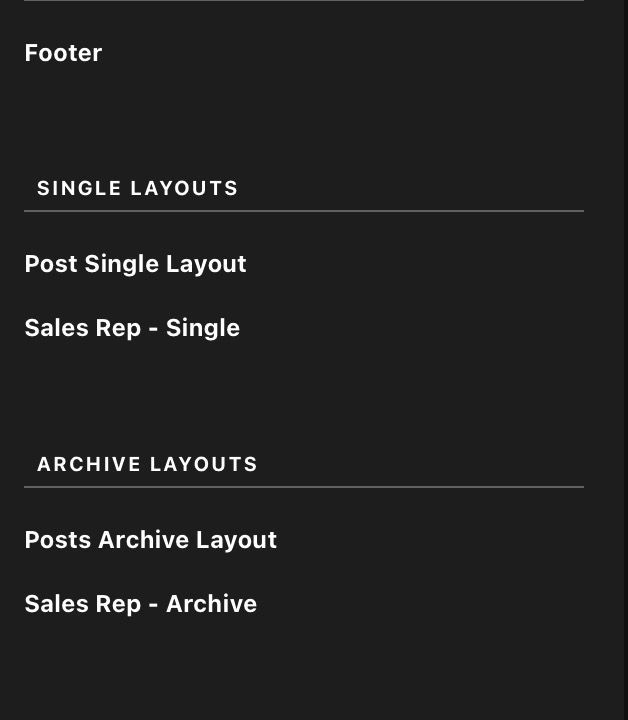Select the Sales Rep - Single layout
Screen dimensions: 628x720
[132, 328]
